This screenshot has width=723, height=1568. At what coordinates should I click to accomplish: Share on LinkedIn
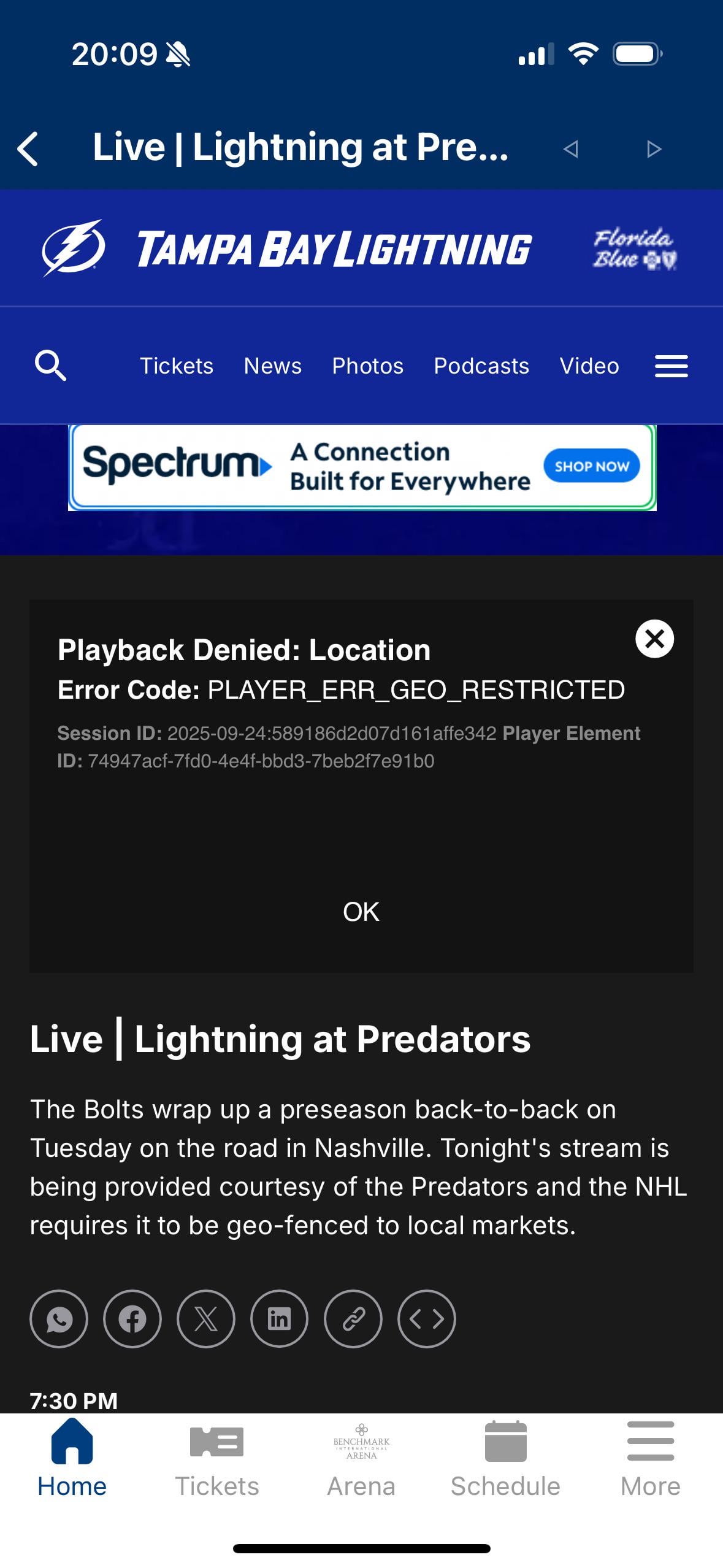[x=280, y=1319]
